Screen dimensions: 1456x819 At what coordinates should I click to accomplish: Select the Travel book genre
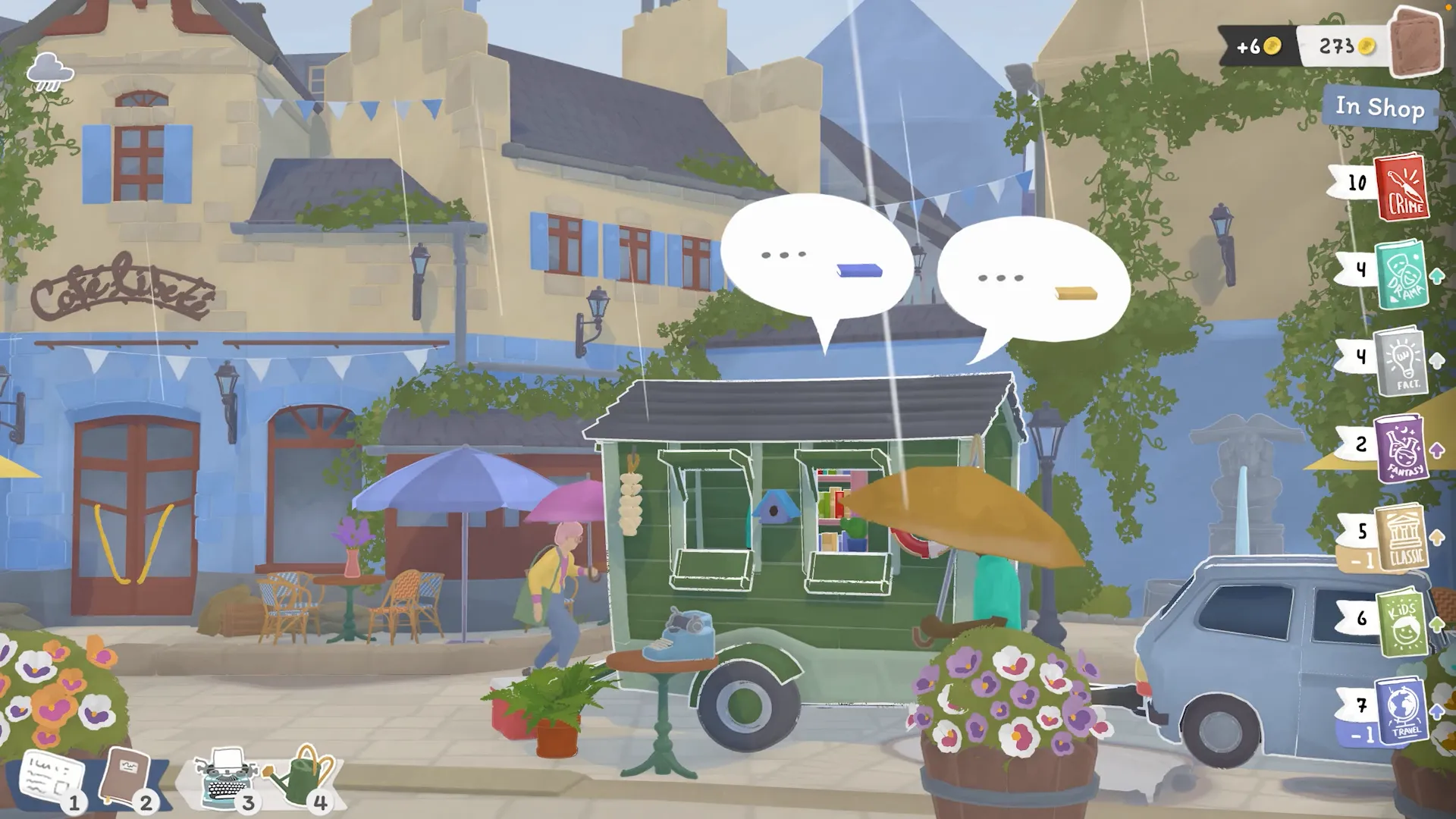(1401, 711)
